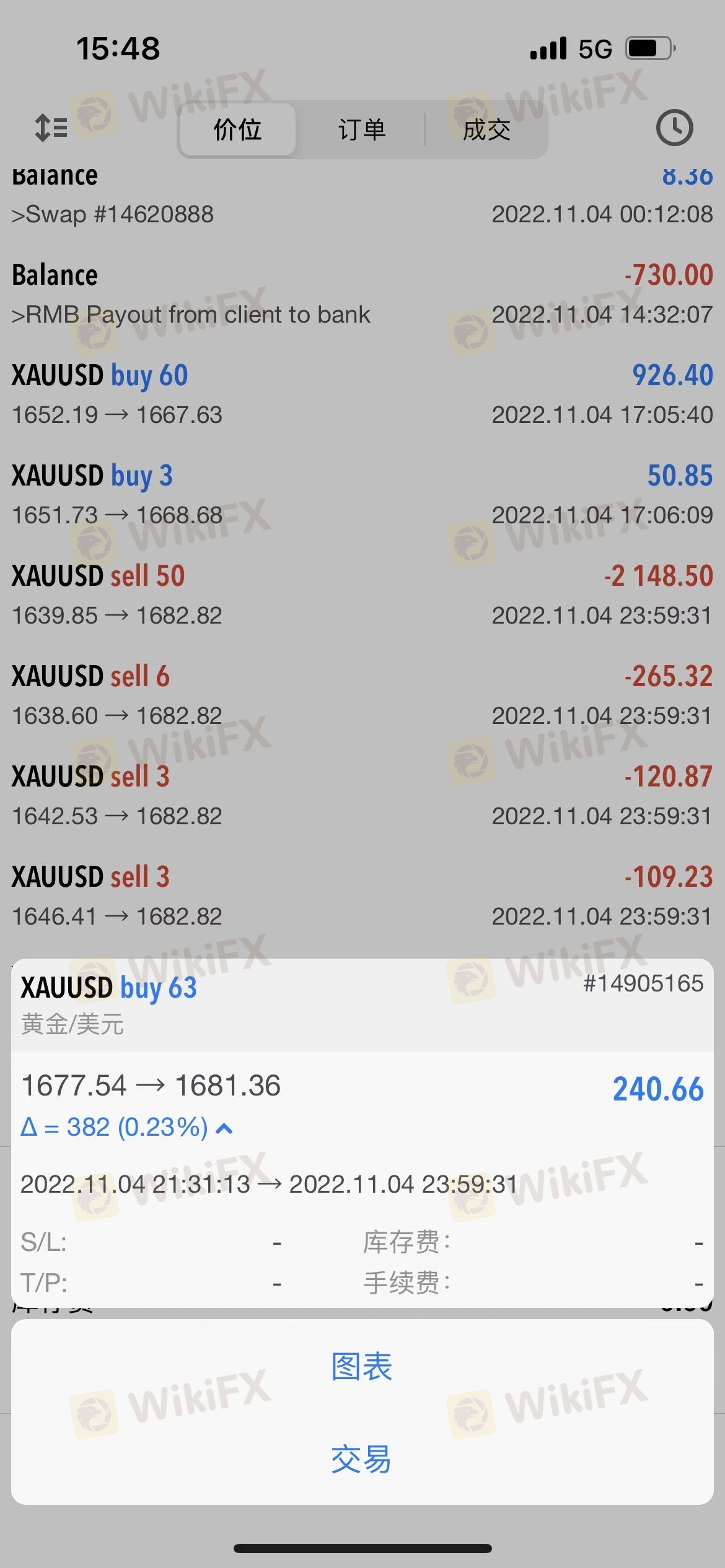Choose 交易 to open trading
725x1568 pixels.
[x=362, y=1459]
